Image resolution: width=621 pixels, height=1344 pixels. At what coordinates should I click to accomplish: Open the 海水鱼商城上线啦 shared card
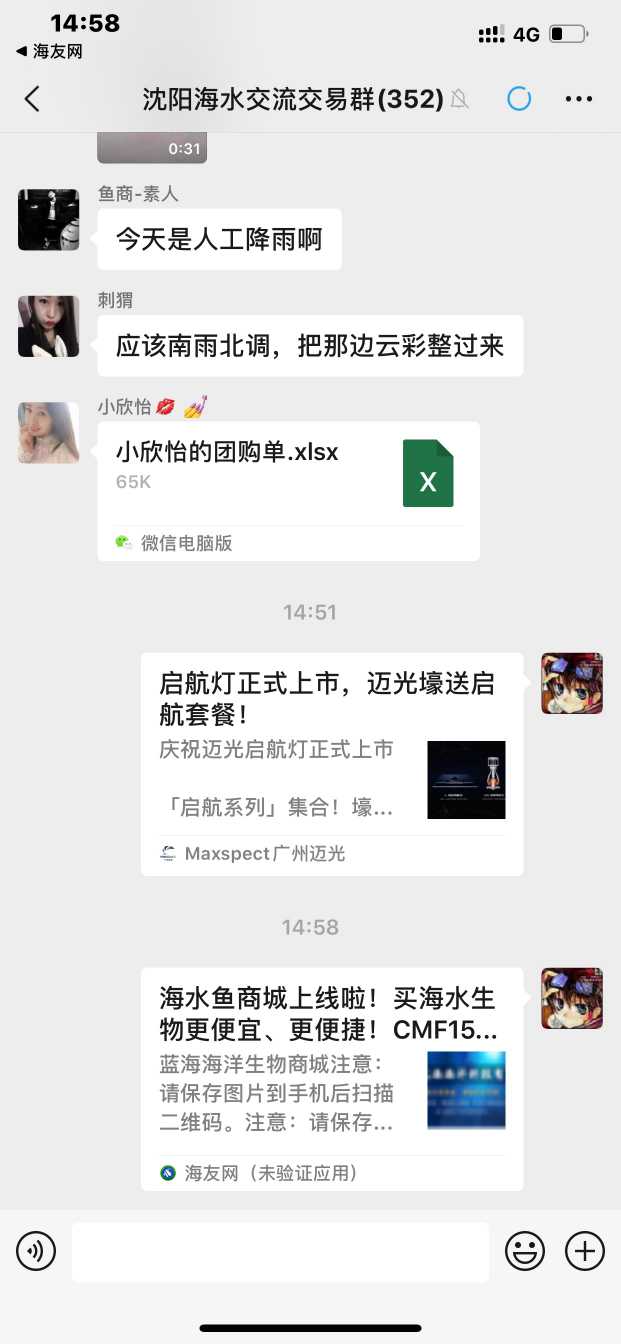coord(331,1078)
